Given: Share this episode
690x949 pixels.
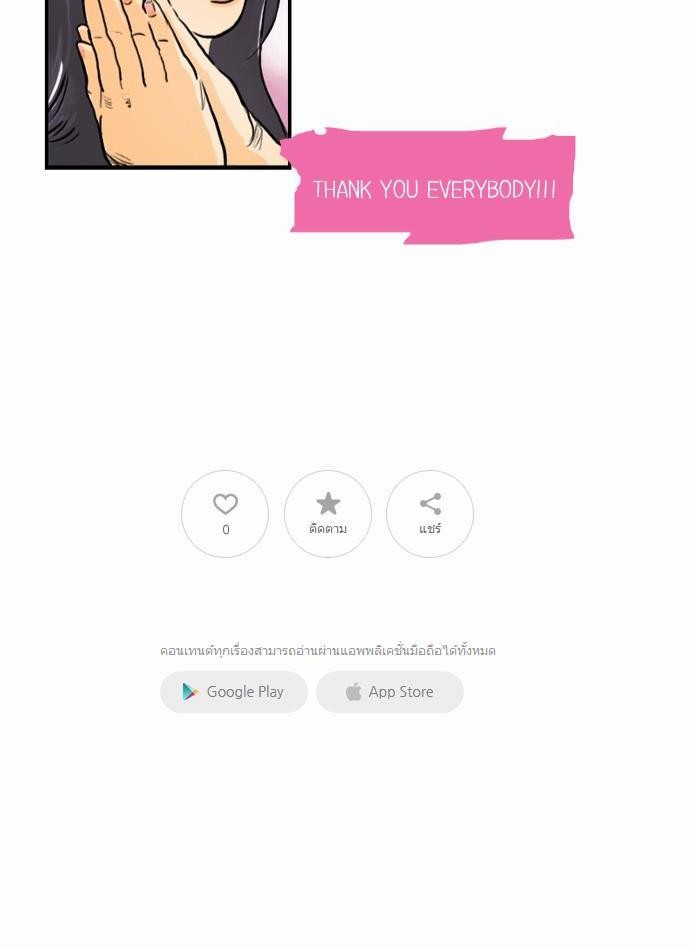Looking at the screenshot, I should pos(430,514).
